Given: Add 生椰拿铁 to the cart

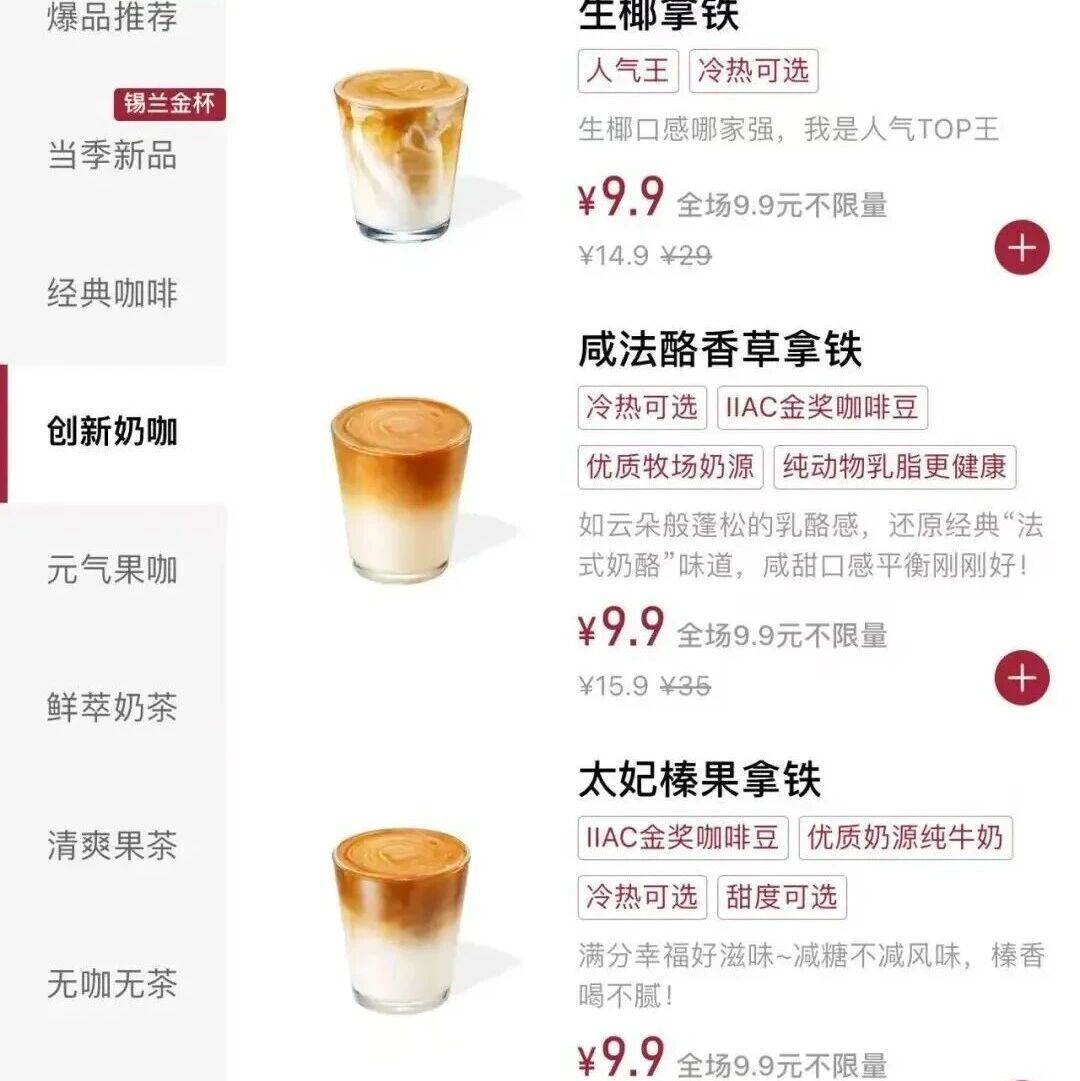Looking at the screenshot, I should pyautogui.click(x=1021, y=248).
